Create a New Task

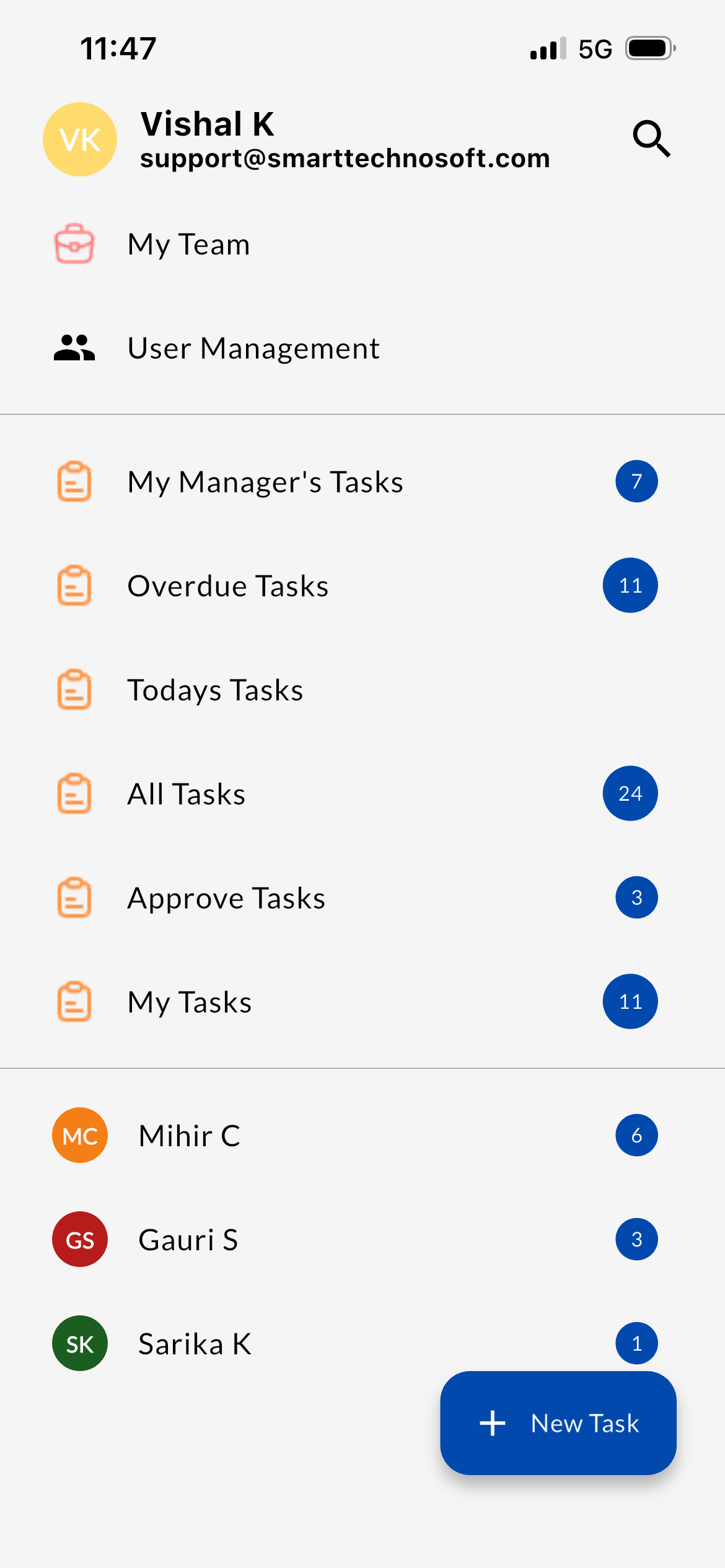558,1423
